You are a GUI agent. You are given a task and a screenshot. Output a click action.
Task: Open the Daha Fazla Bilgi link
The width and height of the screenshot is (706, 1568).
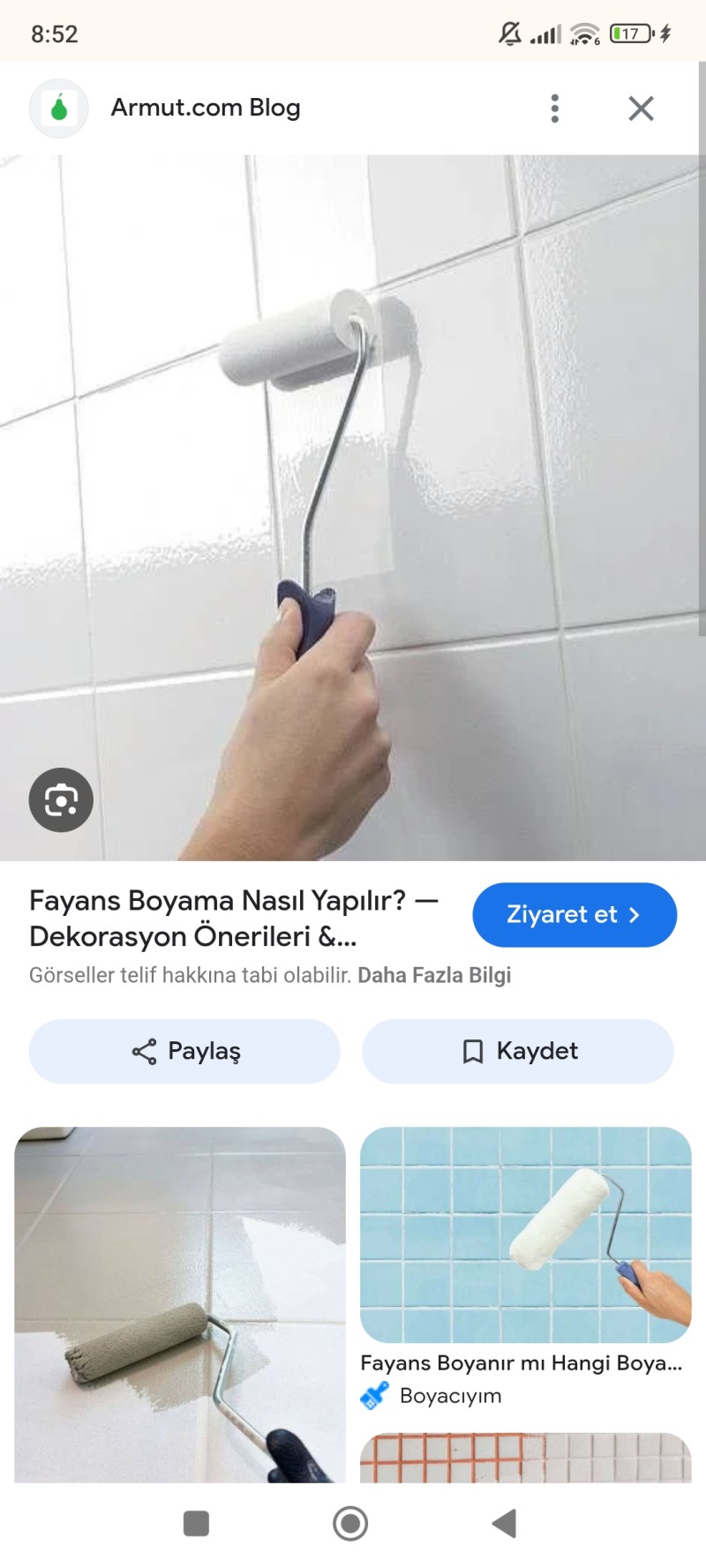[433, 975]
